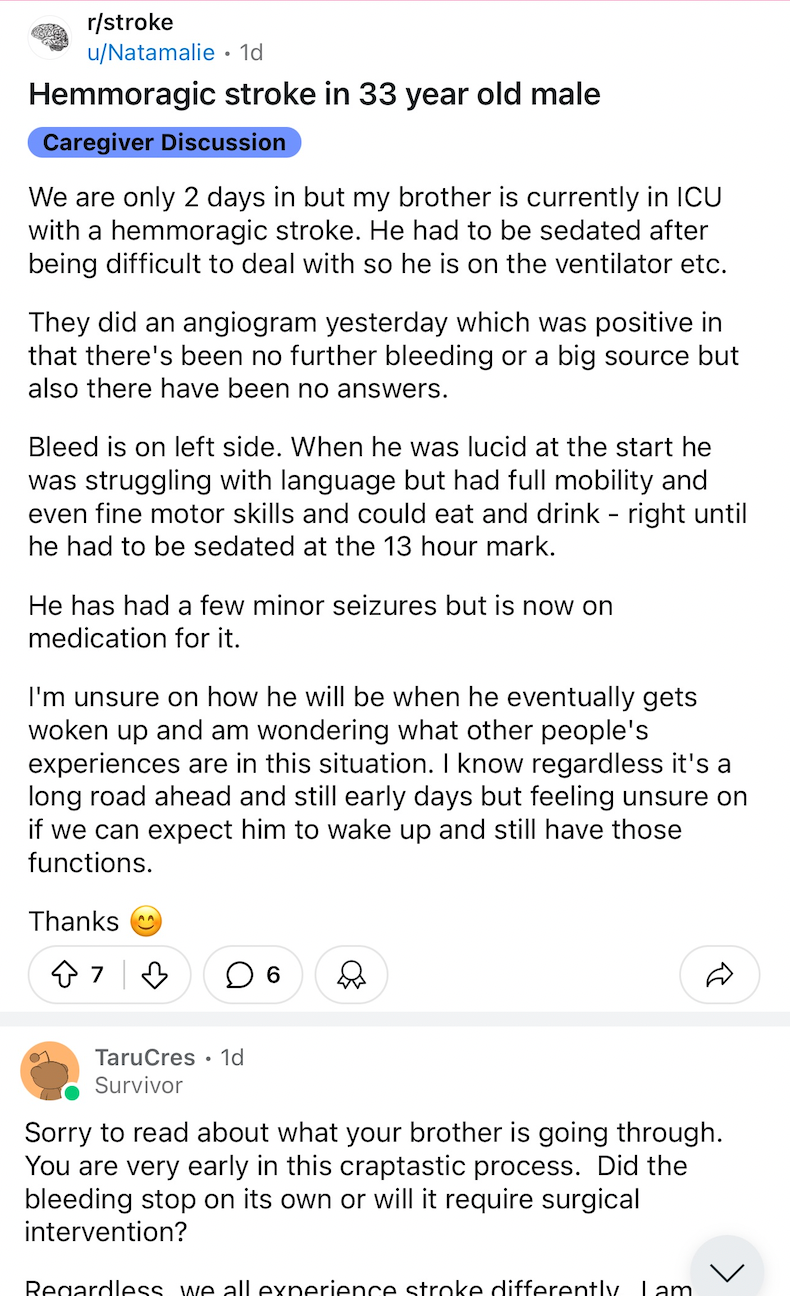The image size is (806, 1296).
Task: Share this post
Action: [x=720, y=975]
